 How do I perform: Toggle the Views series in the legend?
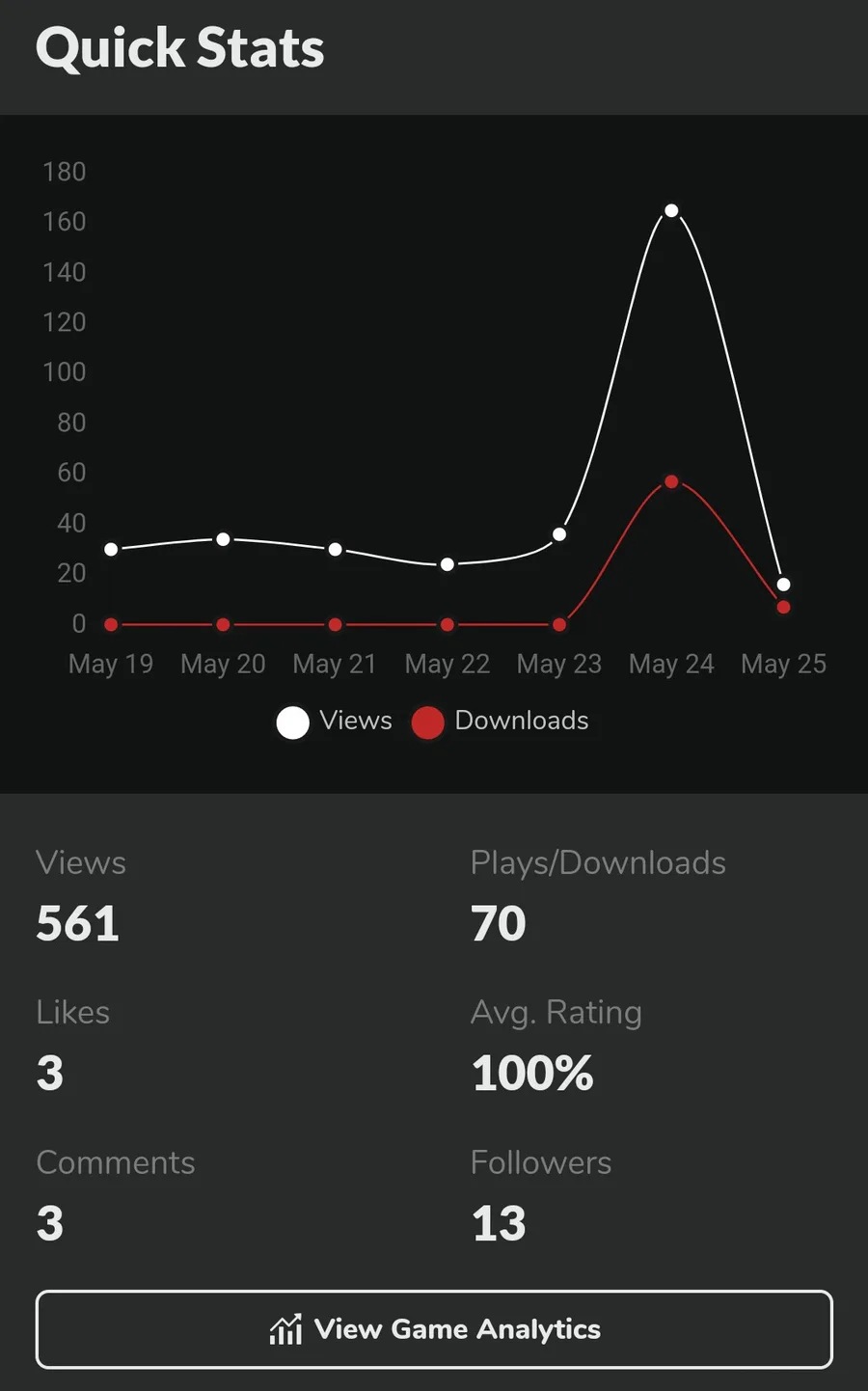334,722
